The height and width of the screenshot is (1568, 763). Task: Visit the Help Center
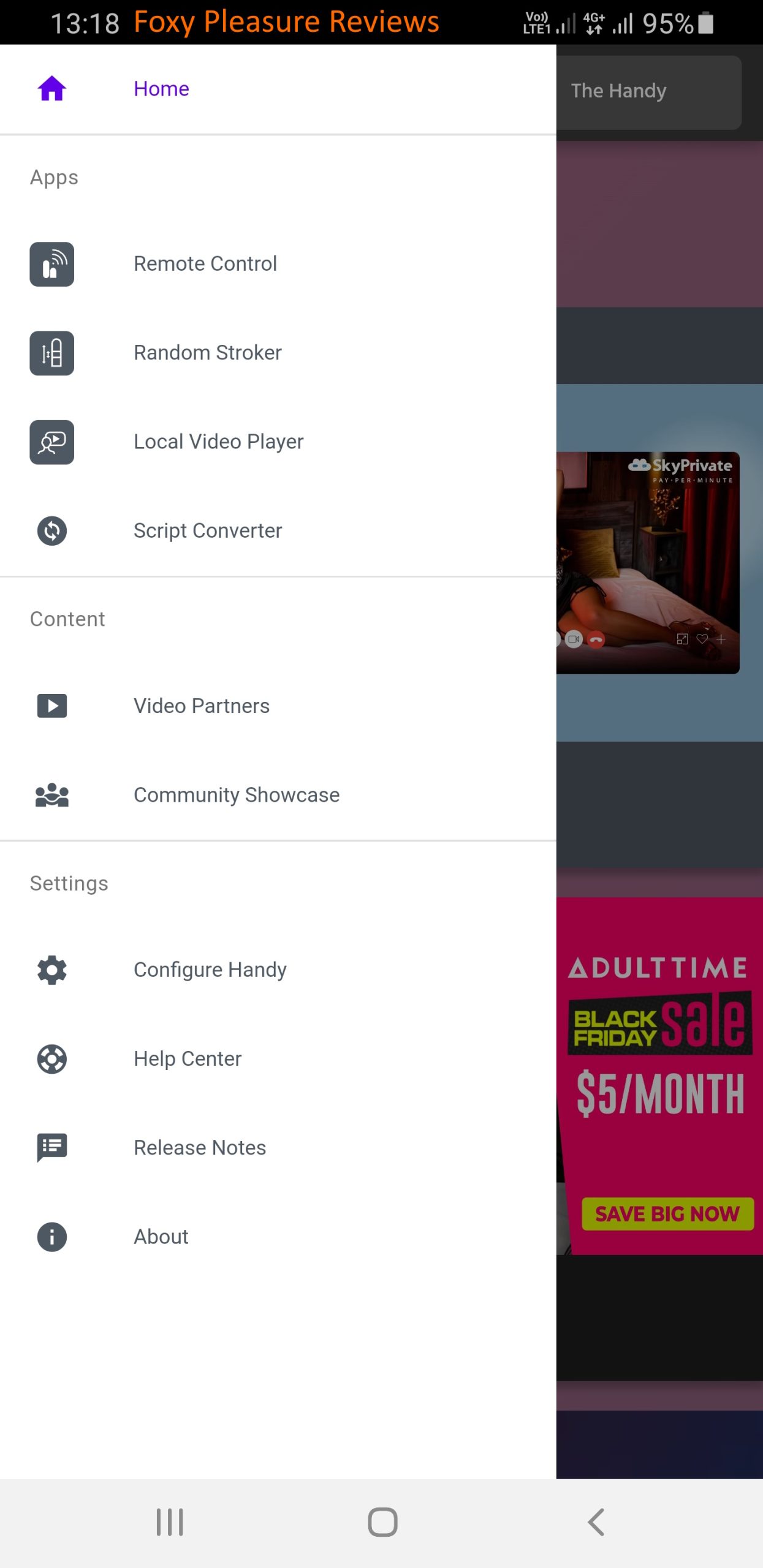pos(187,1058)
